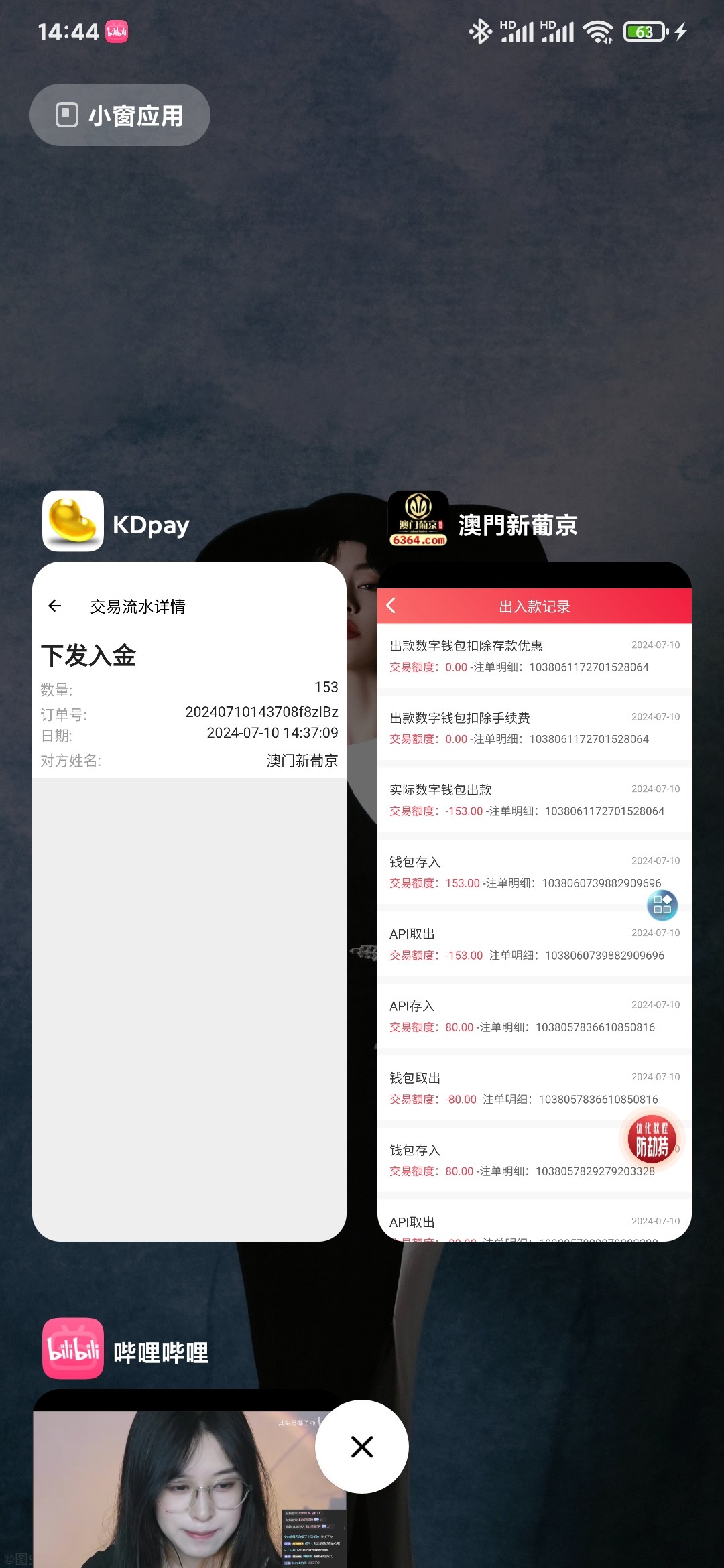Open the 小窗应用 floating window button
This screenshot has width=724, height=1568.
coord(120,115)
